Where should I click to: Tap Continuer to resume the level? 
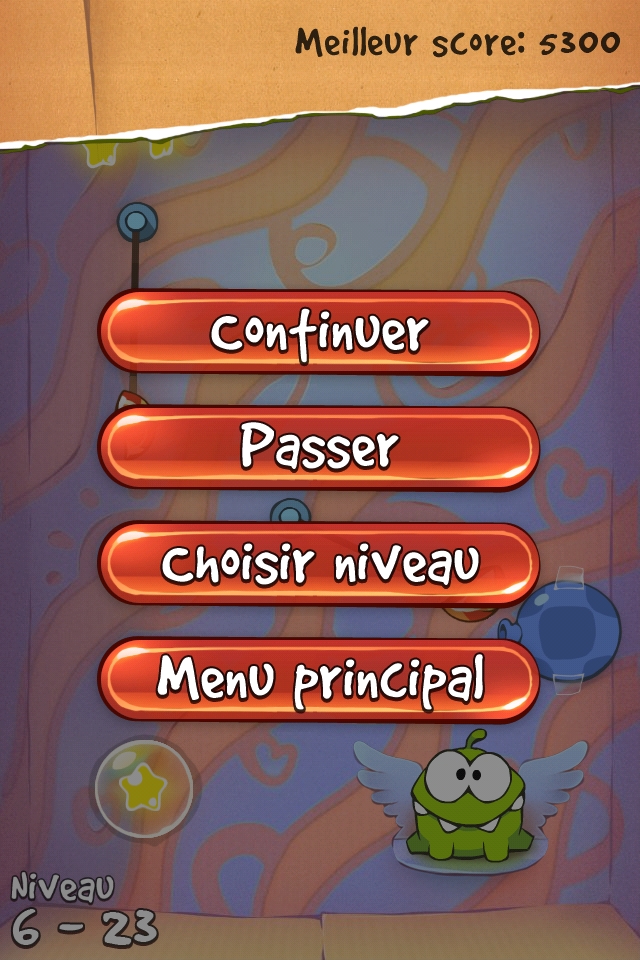pos(319,333)
